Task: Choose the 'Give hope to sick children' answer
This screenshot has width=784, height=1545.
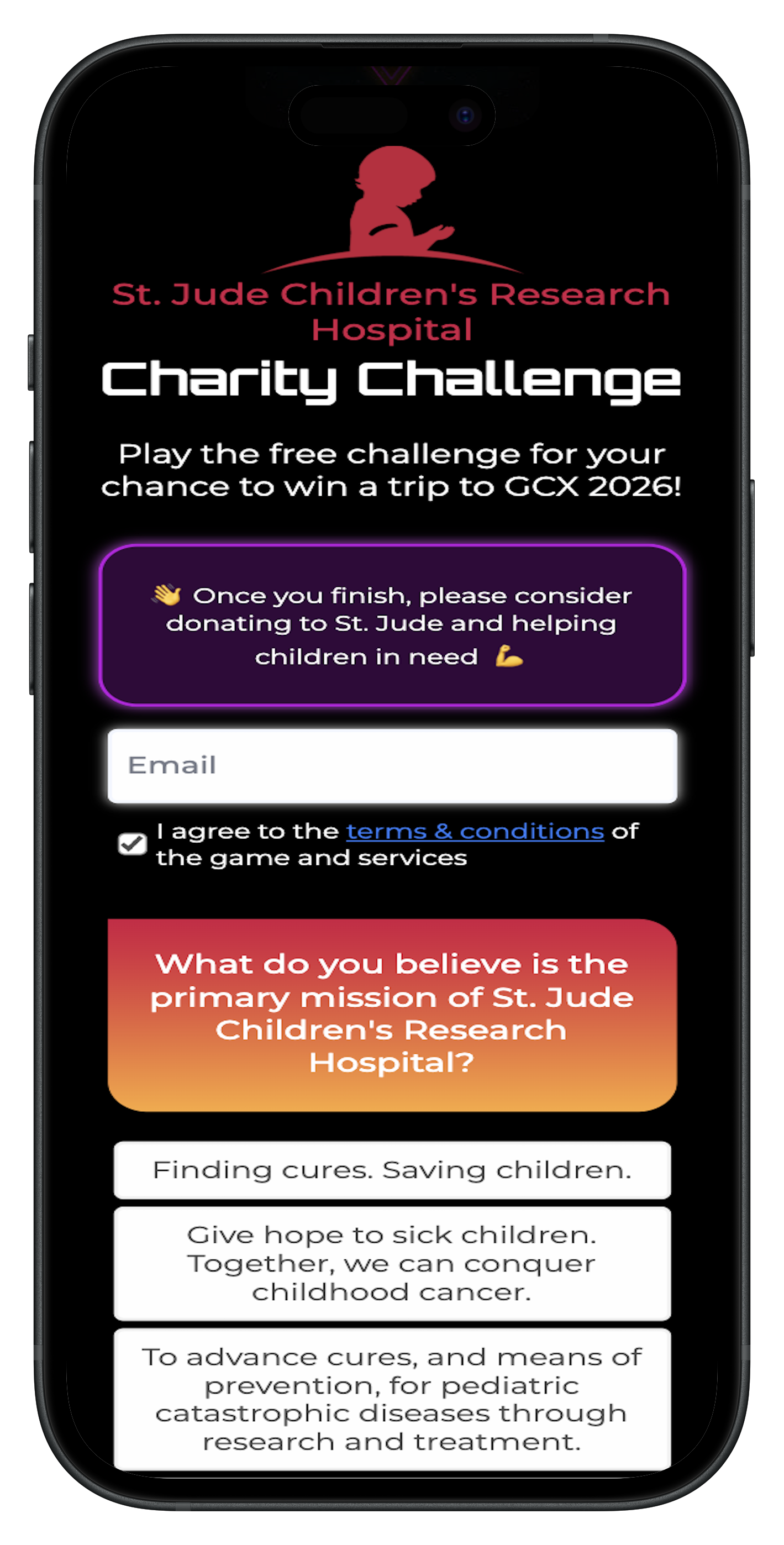Action: coord(392,1263)
